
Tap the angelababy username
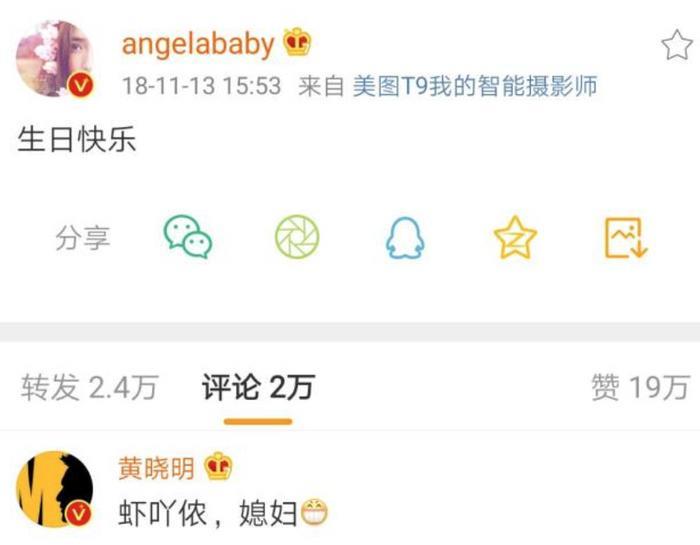click(198, 44)
